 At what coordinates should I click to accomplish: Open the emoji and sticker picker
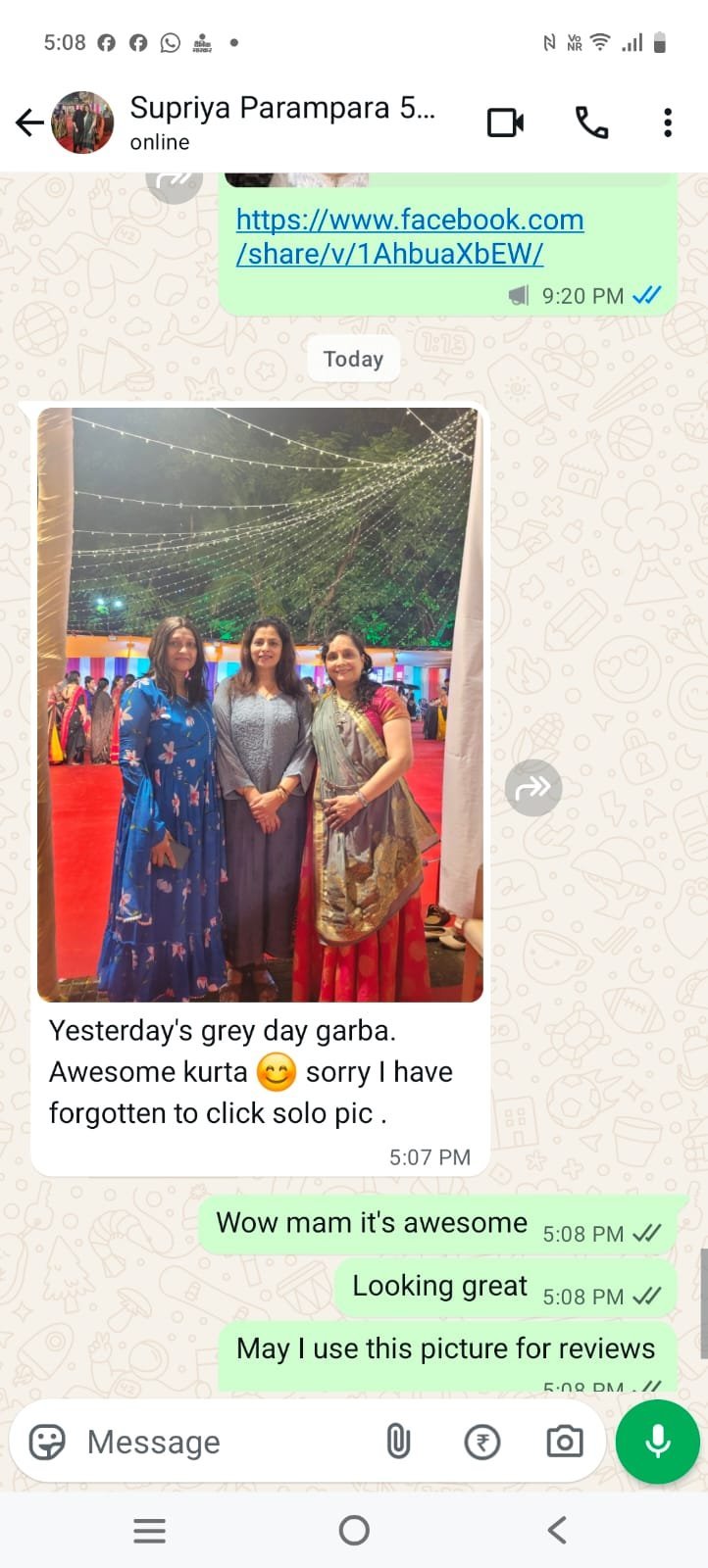pyautogui.click(x=47, y=1442)
